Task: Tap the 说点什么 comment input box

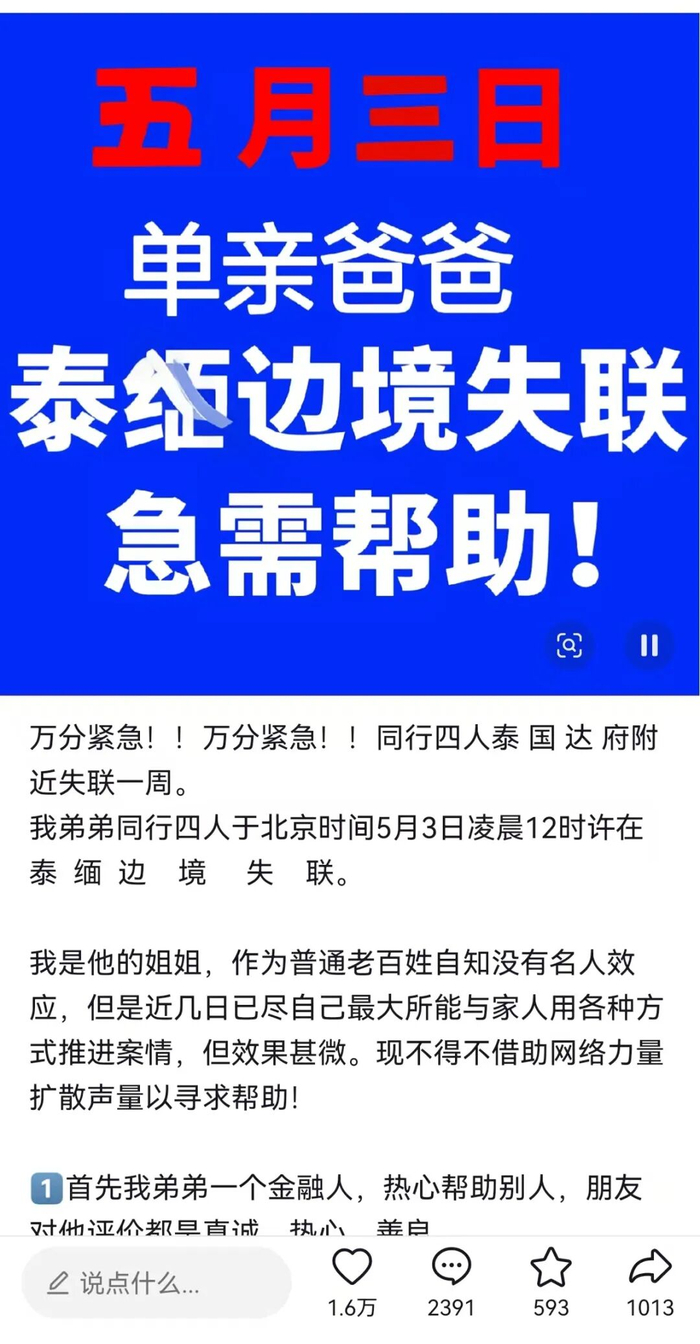Action: [x=157, y=1282]
